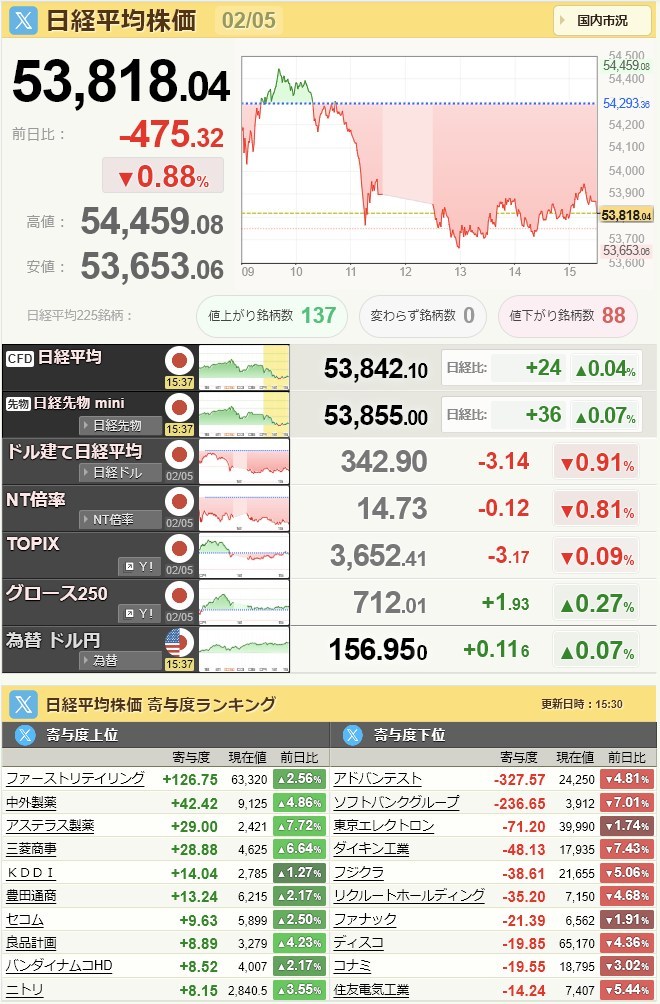Share the contribution ranking on X
This screenshot has height=1004, width=660.
click(23, 704)
